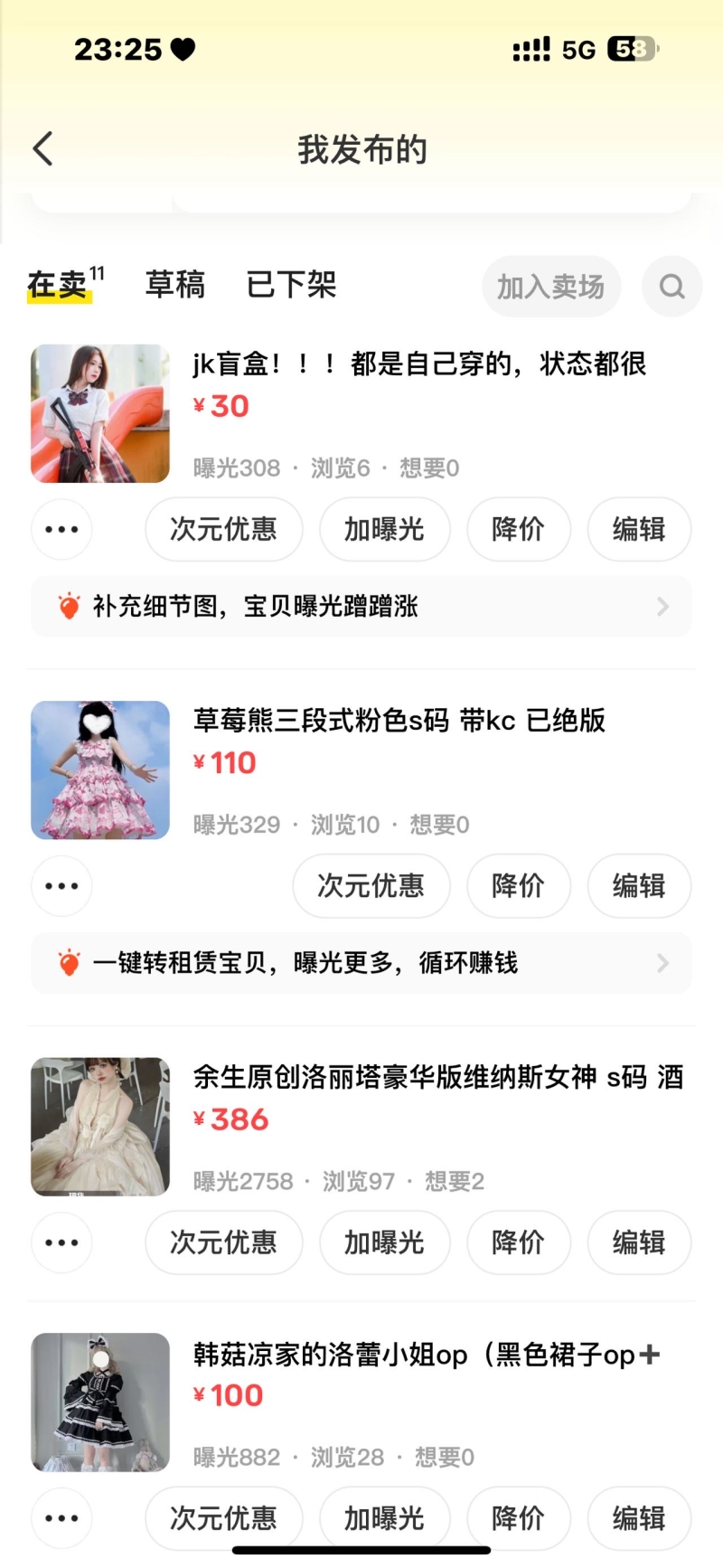Screen dimensions: 723x1568
Task: Open the 余生原创洛丽塔 listing
Action: pyautogui.click(x=437, y=1077)
